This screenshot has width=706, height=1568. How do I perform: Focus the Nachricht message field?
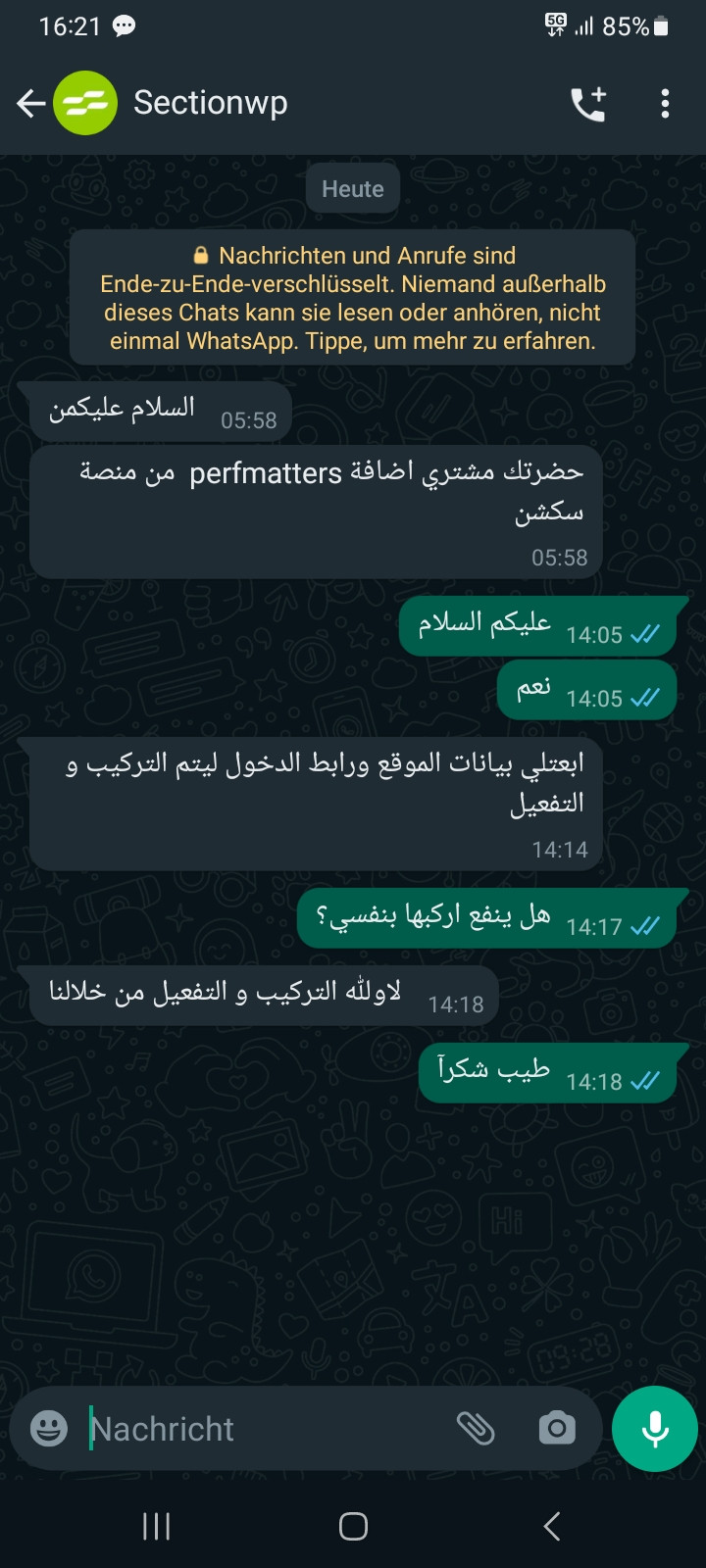click(265, 1429)
